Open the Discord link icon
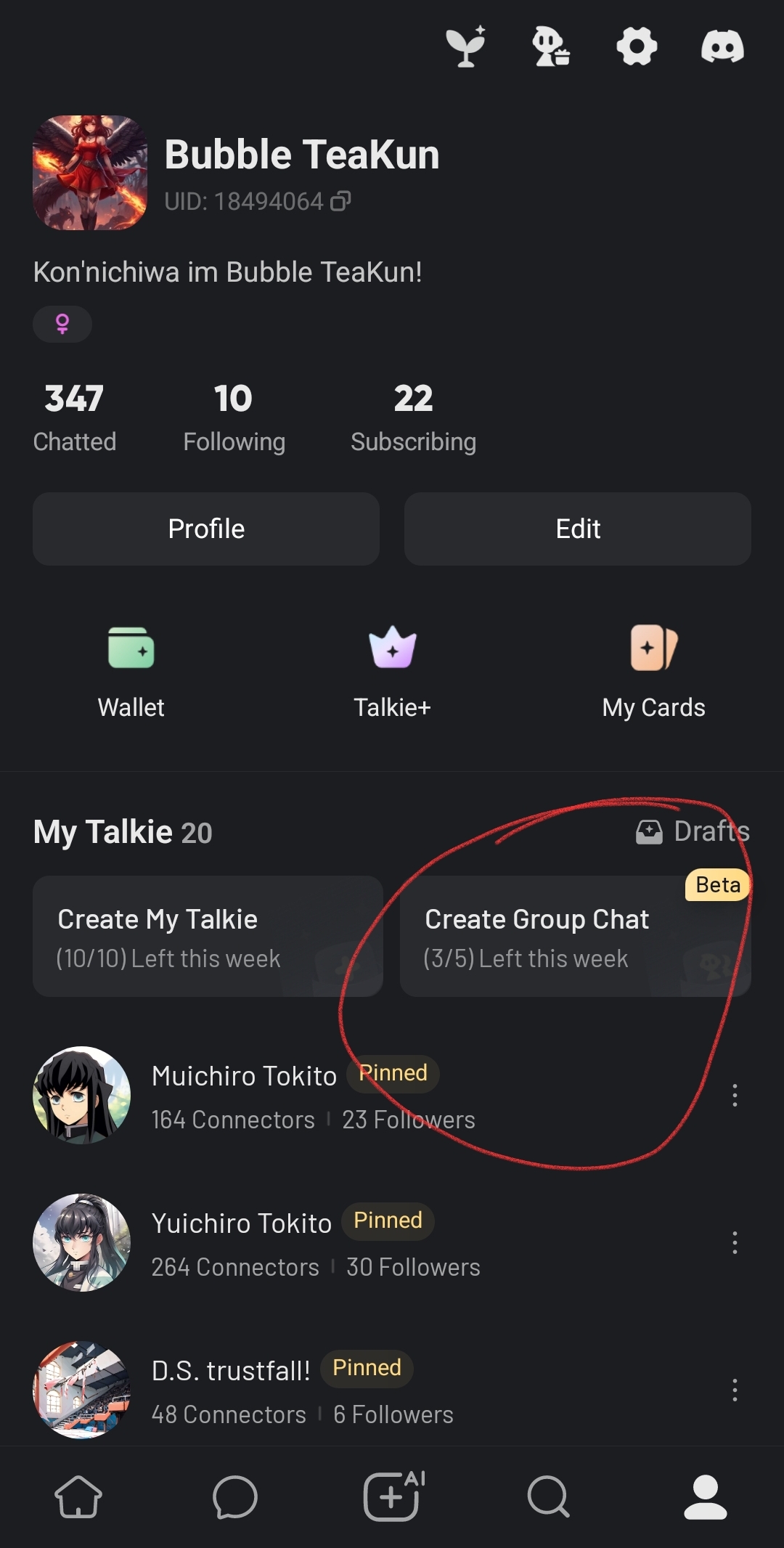This screenshot has width=784, height=1548. tap(722, 46)
